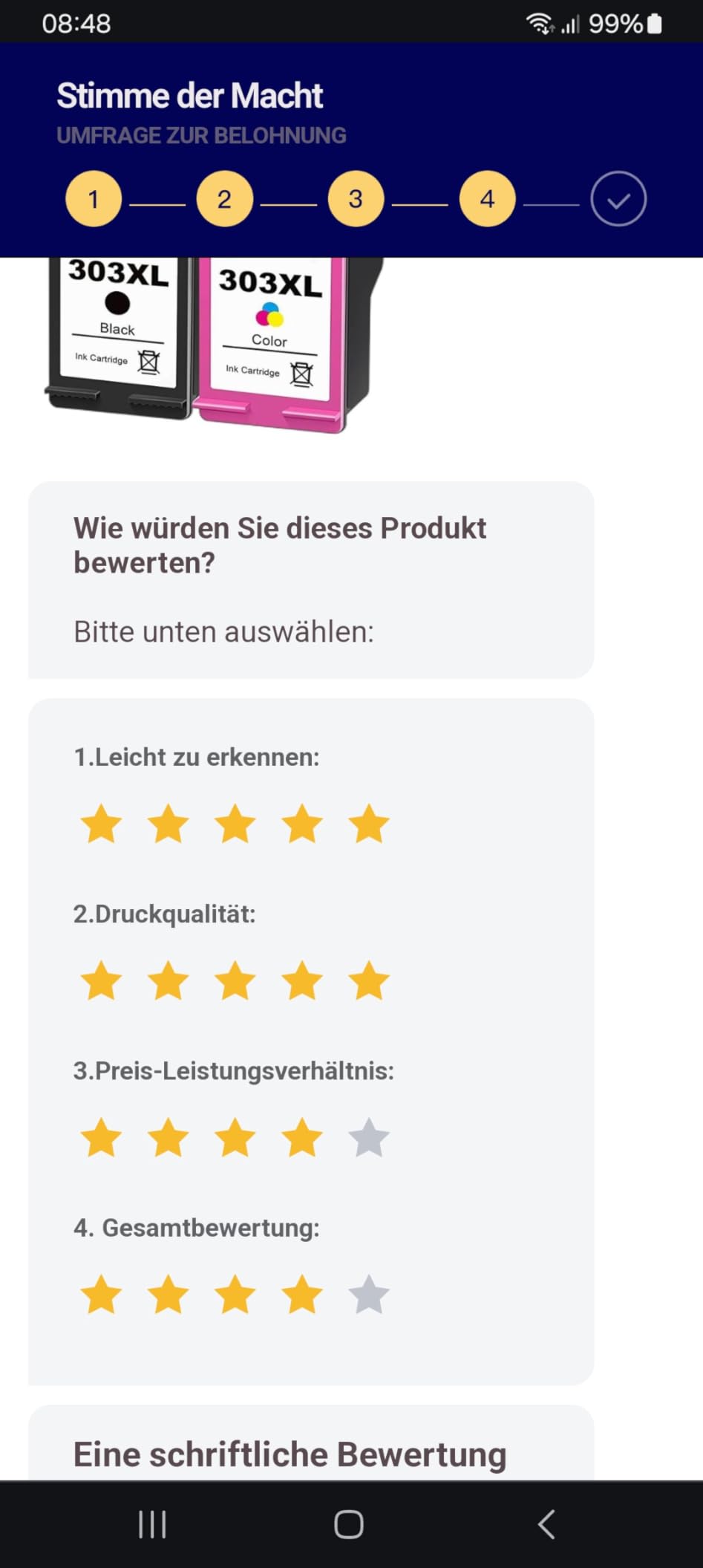The height and width of the screenshot is (1568, 703).
Task: Select survey step 1 circle
Action: tap(94, 198)
